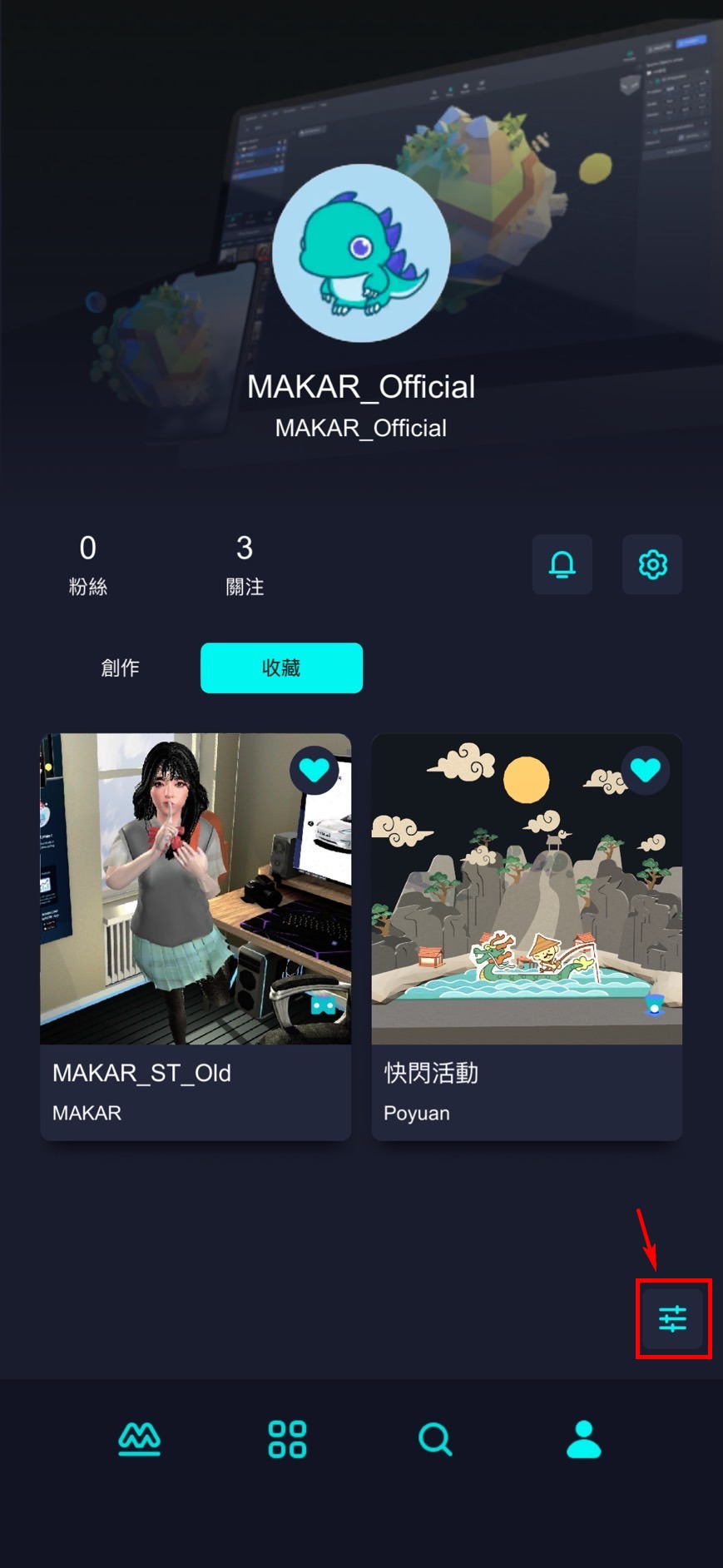
Task: View the 粉絲 followers list
Action: (87, 564)
